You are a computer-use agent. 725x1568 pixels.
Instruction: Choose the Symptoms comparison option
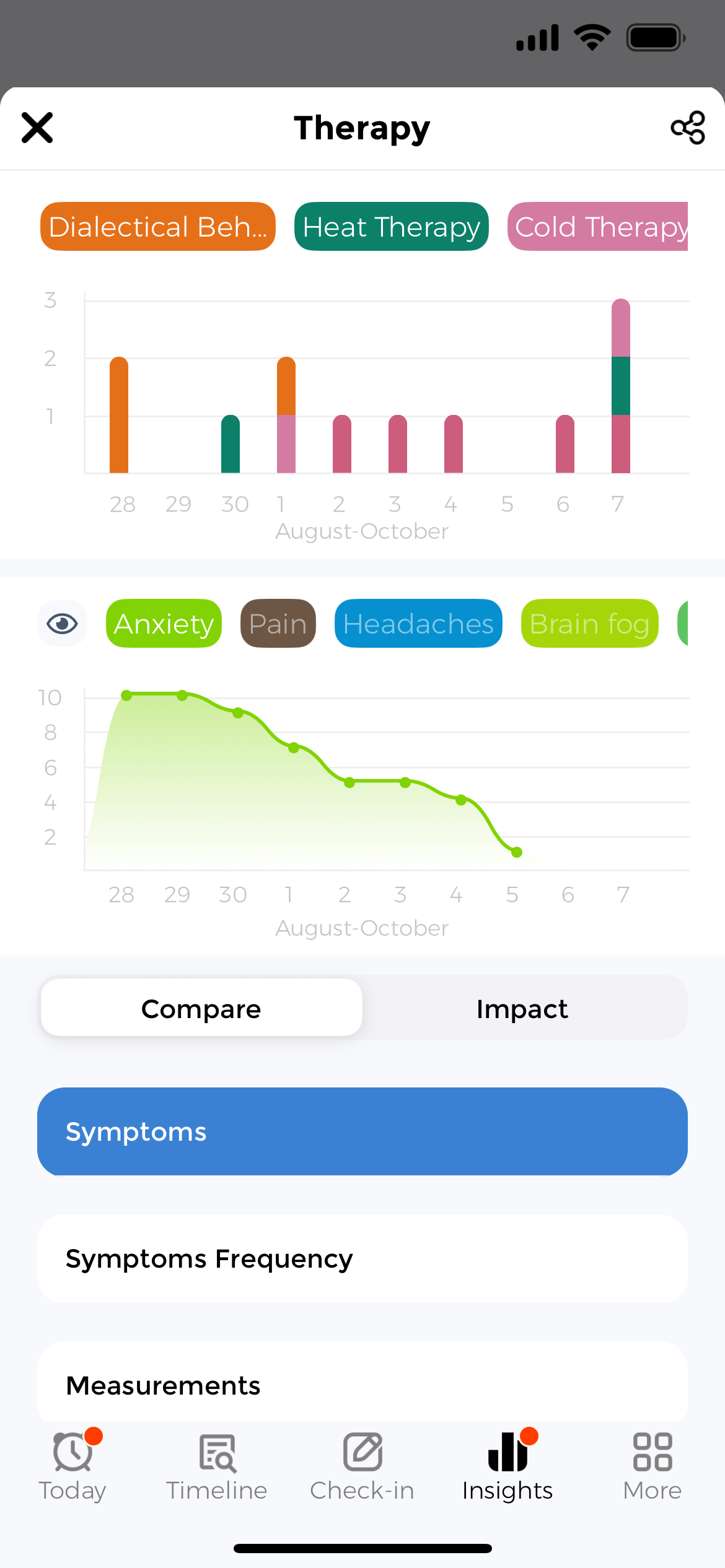pyautogui.click(x=362, y=1131)
